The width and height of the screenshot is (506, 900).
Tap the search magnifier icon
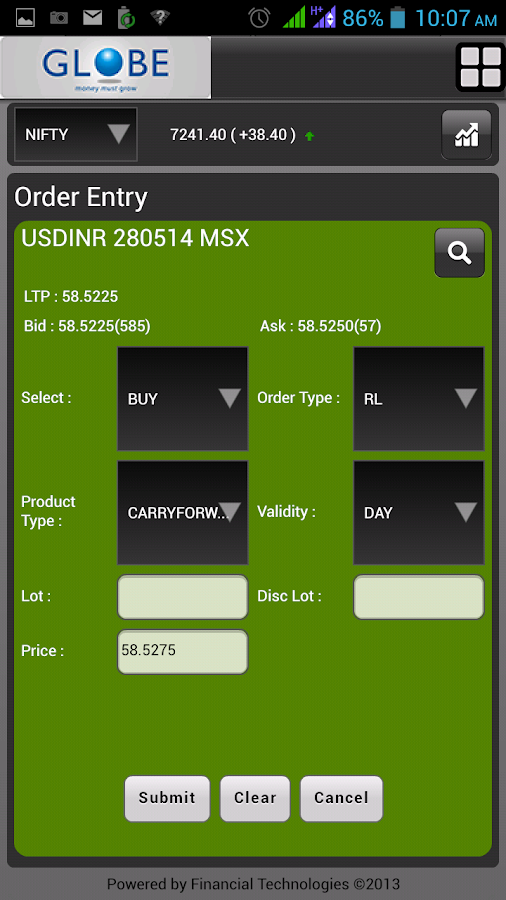(460, 253)
